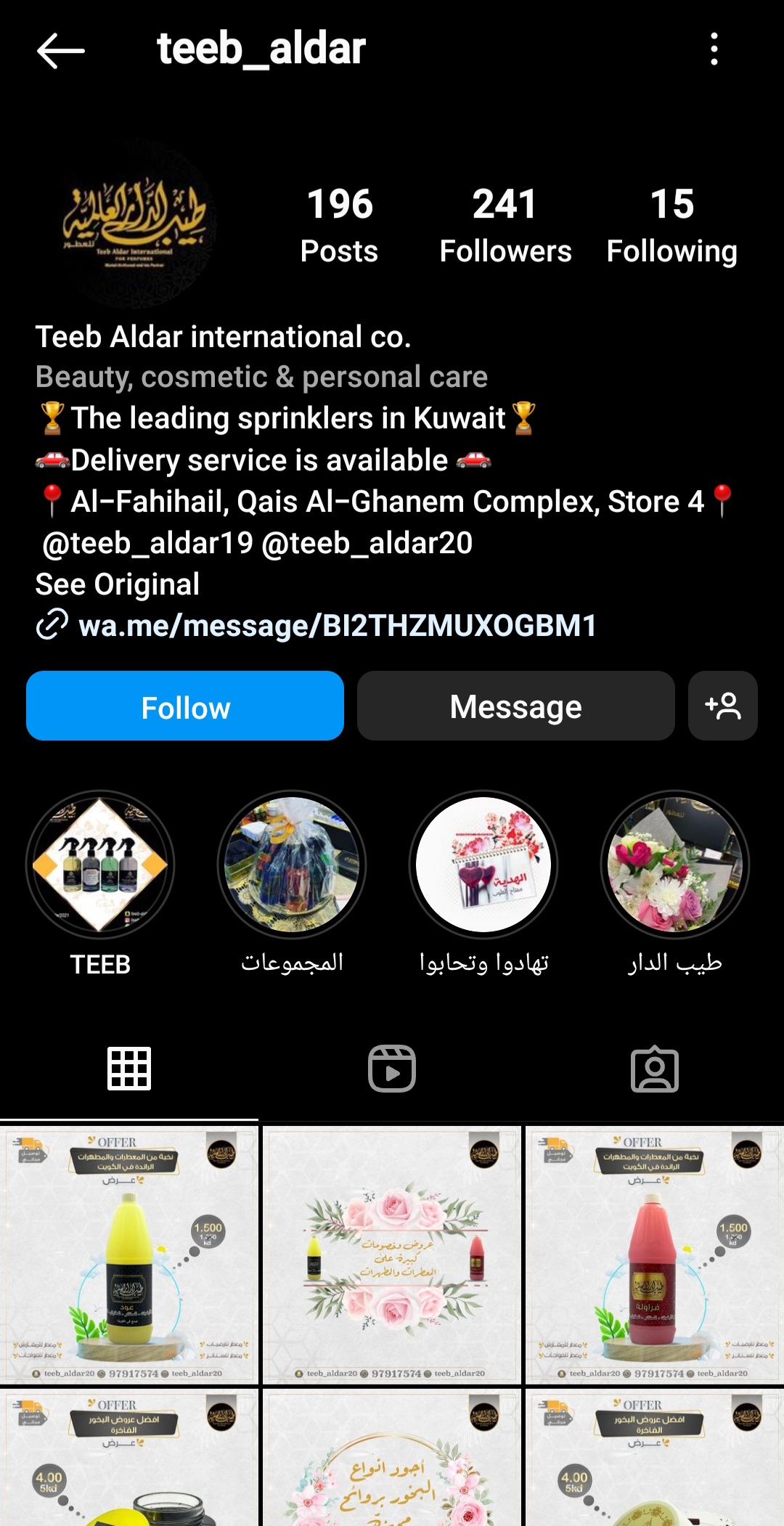784x1526 pixels.
Task: Follow the teeb_aldar account
Action: tap(185, 706)
